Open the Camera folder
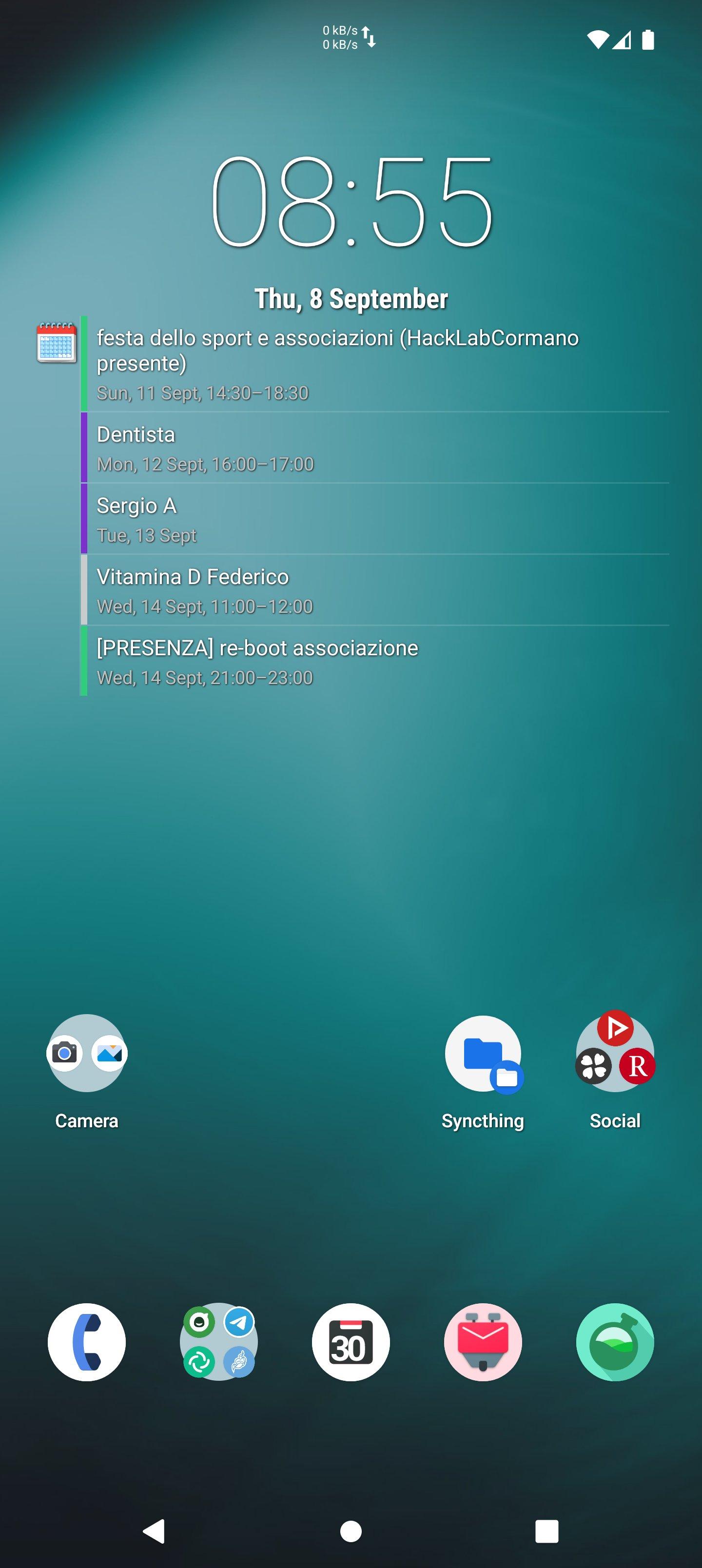 [x=86, y=1053]
